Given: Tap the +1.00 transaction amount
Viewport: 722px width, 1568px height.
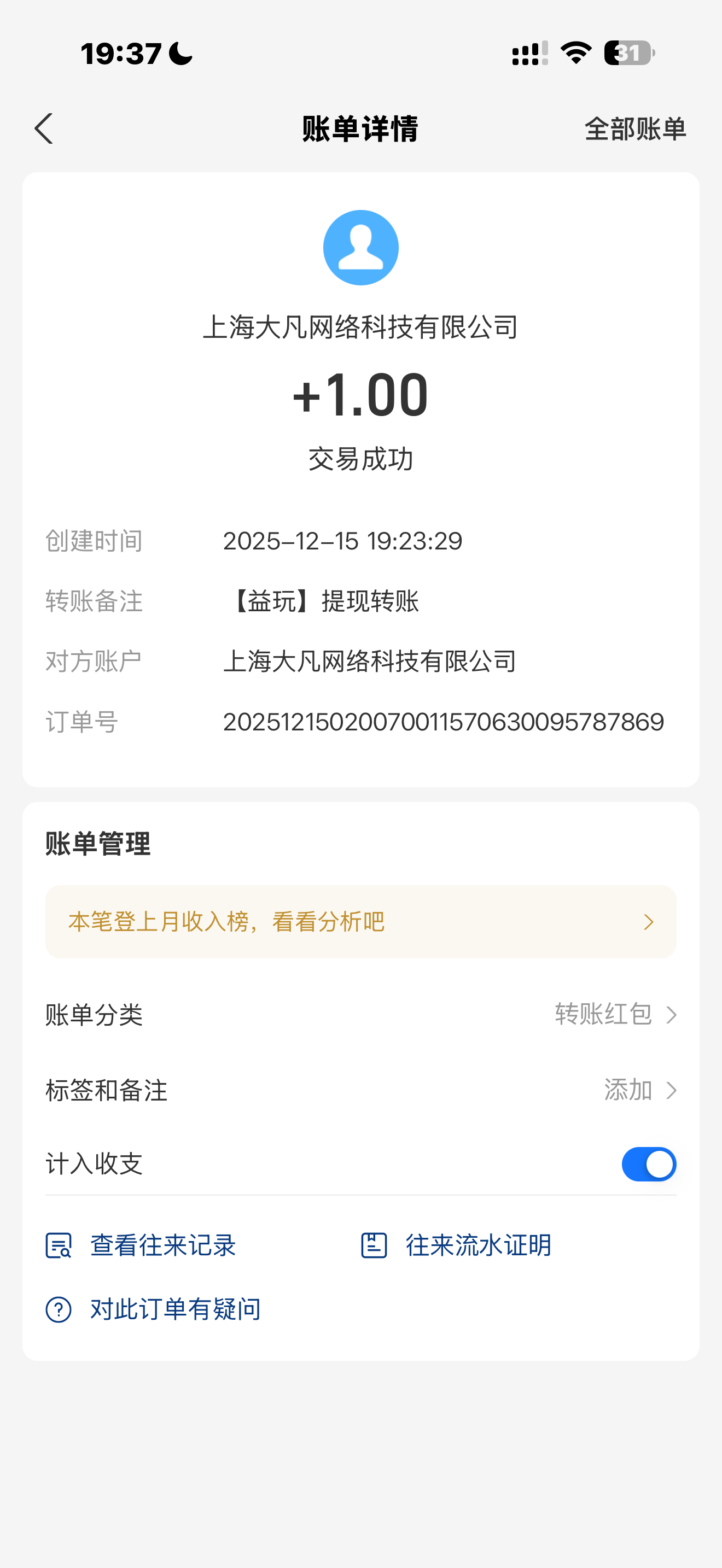Looking at the screenshot, I should [360, 394].
